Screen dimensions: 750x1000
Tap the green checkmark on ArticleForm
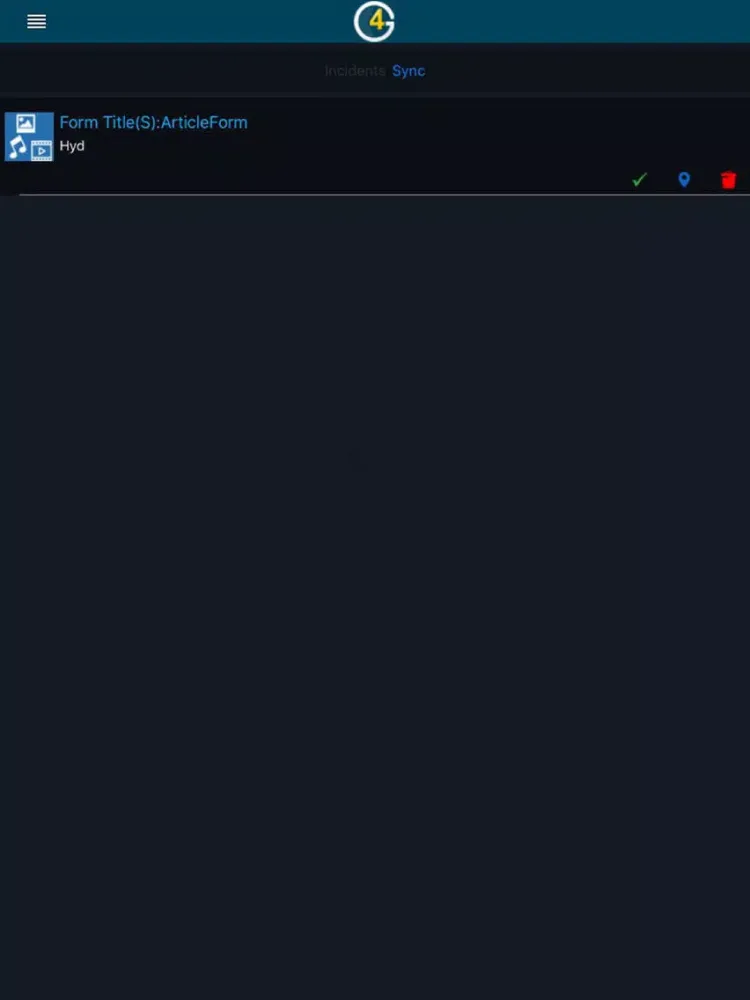point(639,180)
